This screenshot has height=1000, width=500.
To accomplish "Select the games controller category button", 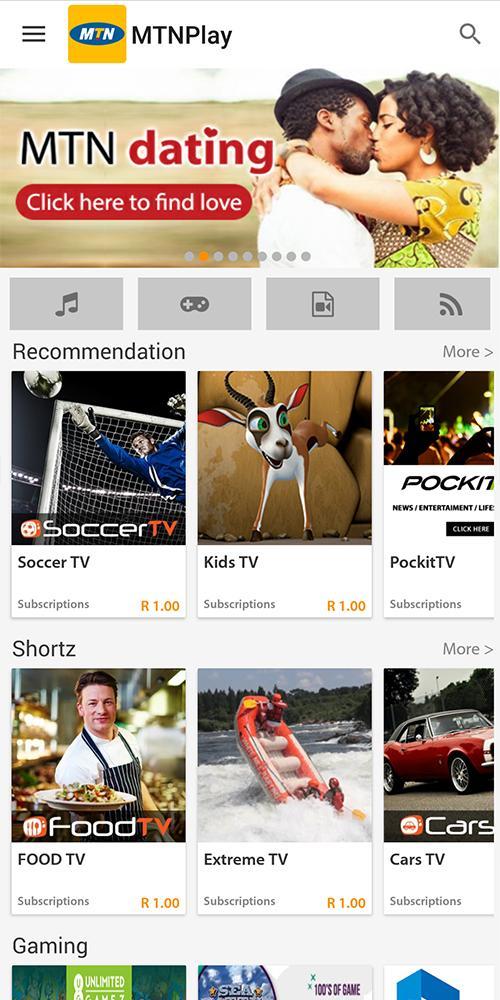I will pos(195,304).
